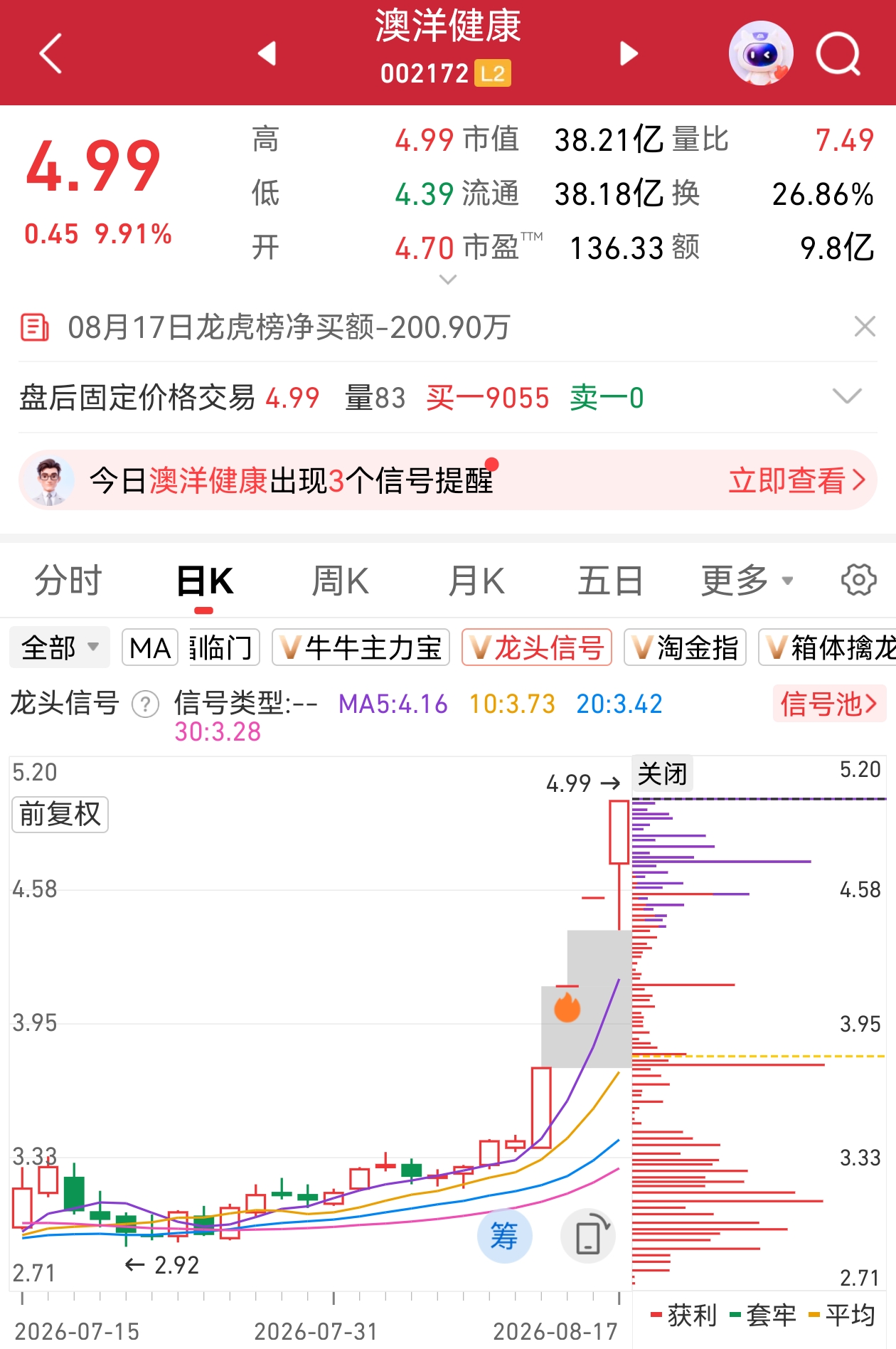Tap the 前复权 adjustment button
This screenshot has height=1349, width=896.
click(60, 814)
